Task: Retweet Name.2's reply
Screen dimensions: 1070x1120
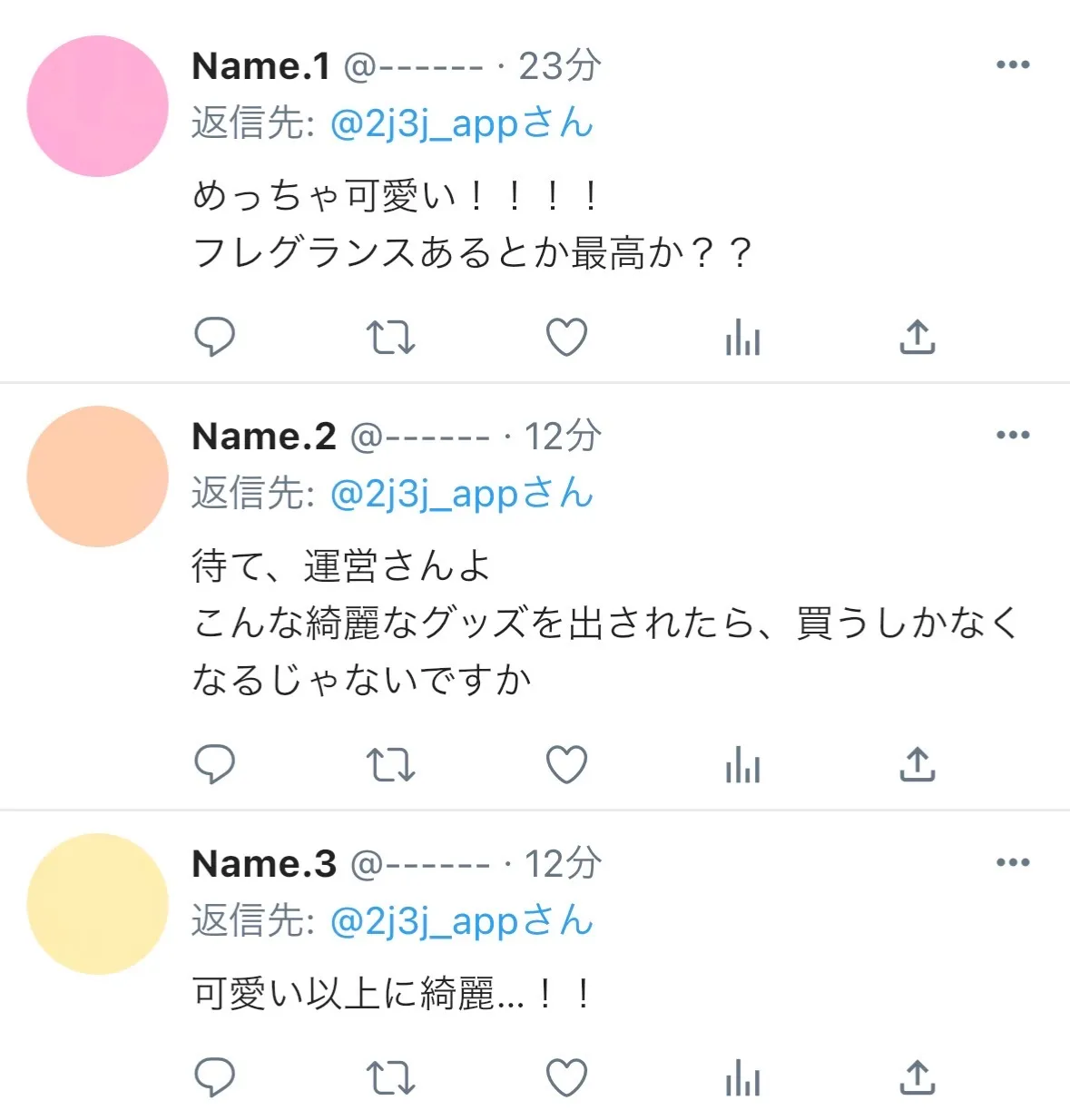Action: tap(390, 764)
